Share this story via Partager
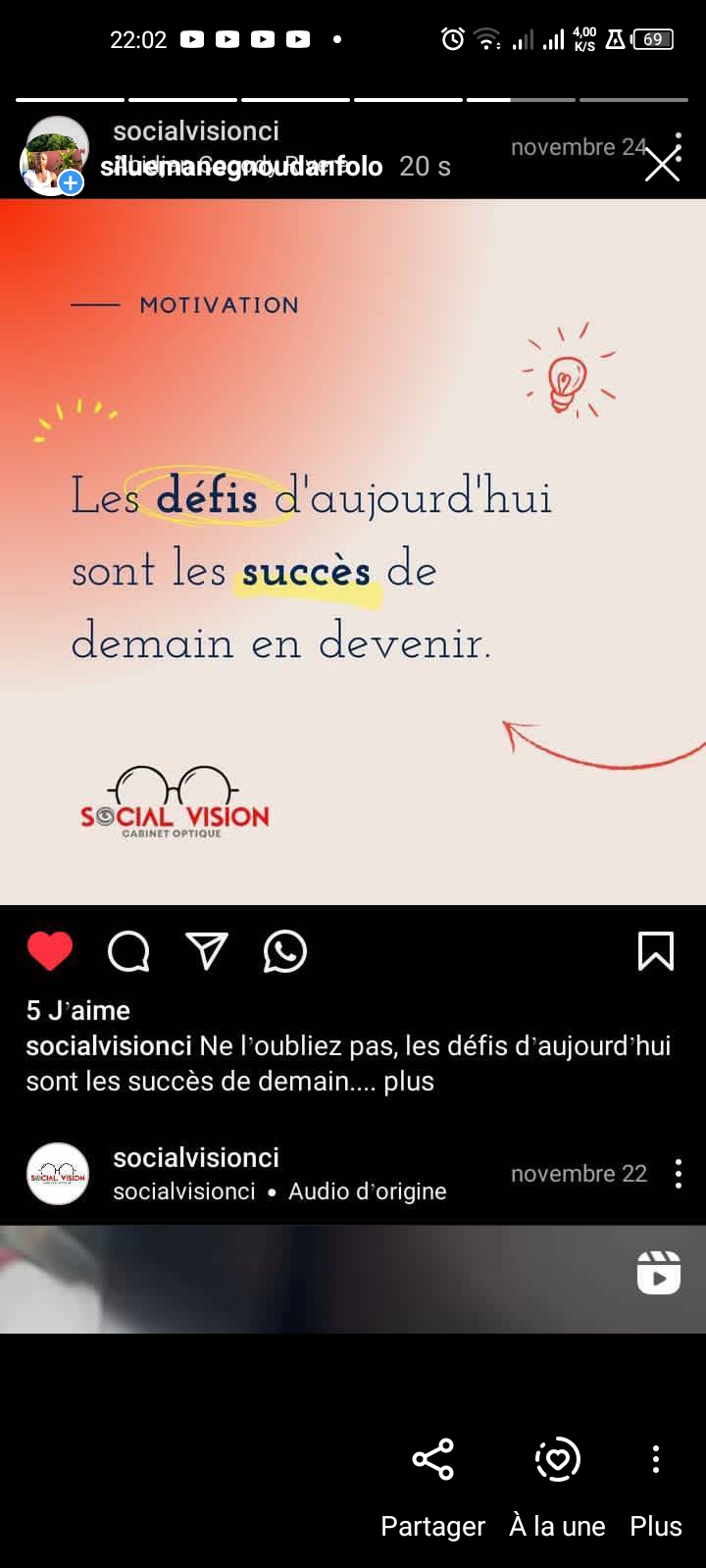Viewport: 706px width, 1568px height. 432,1481
